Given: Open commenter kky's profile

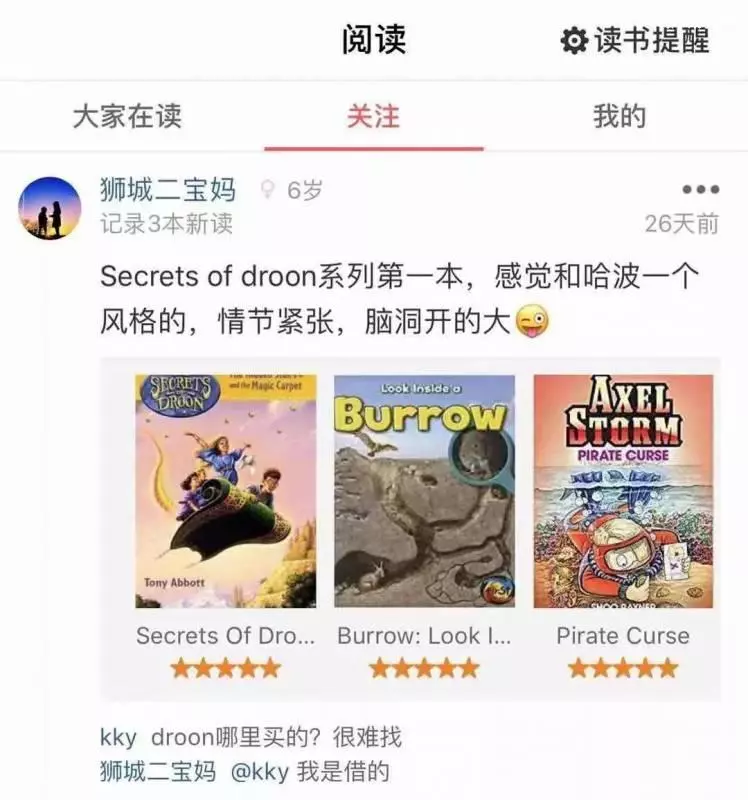Looking at the screenshot, I should (x=118, y=738).
